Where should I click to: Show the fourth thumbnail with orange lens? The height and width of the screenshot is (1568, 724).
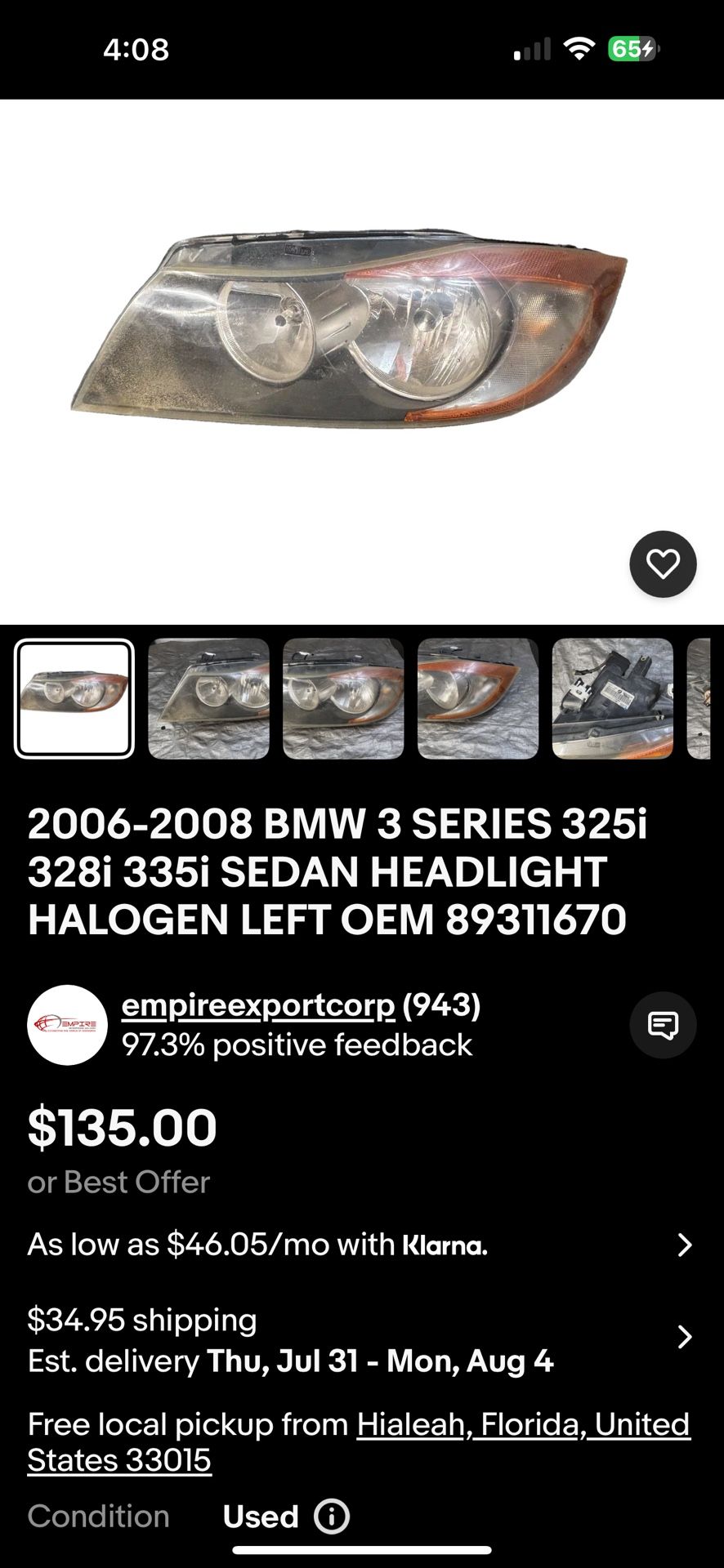(478, 699)
